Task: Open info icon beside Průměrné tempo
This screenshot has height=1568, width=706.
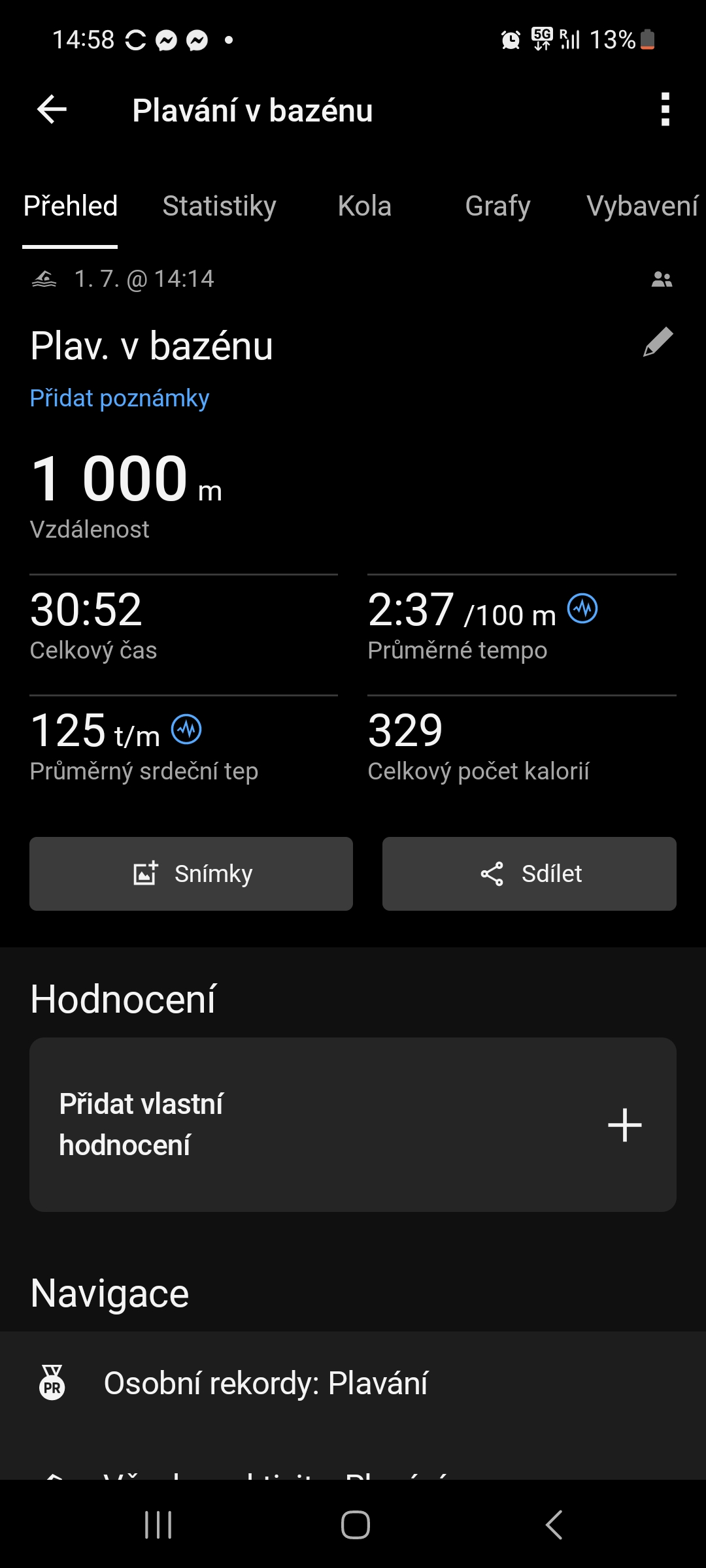Action: [582, 609]
